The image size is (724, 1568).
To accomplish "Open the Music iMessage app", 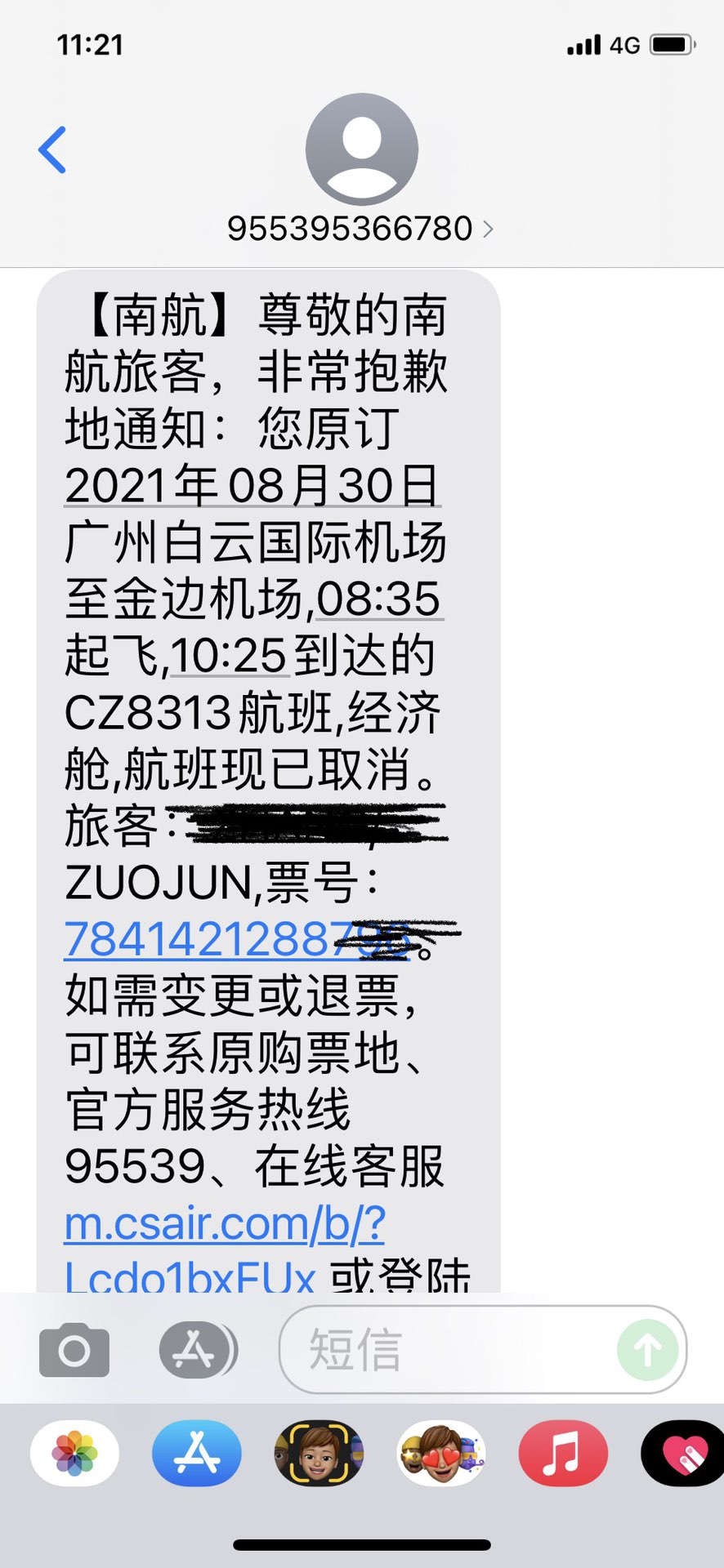I will pyautogui.click(x=563, y=1454).
